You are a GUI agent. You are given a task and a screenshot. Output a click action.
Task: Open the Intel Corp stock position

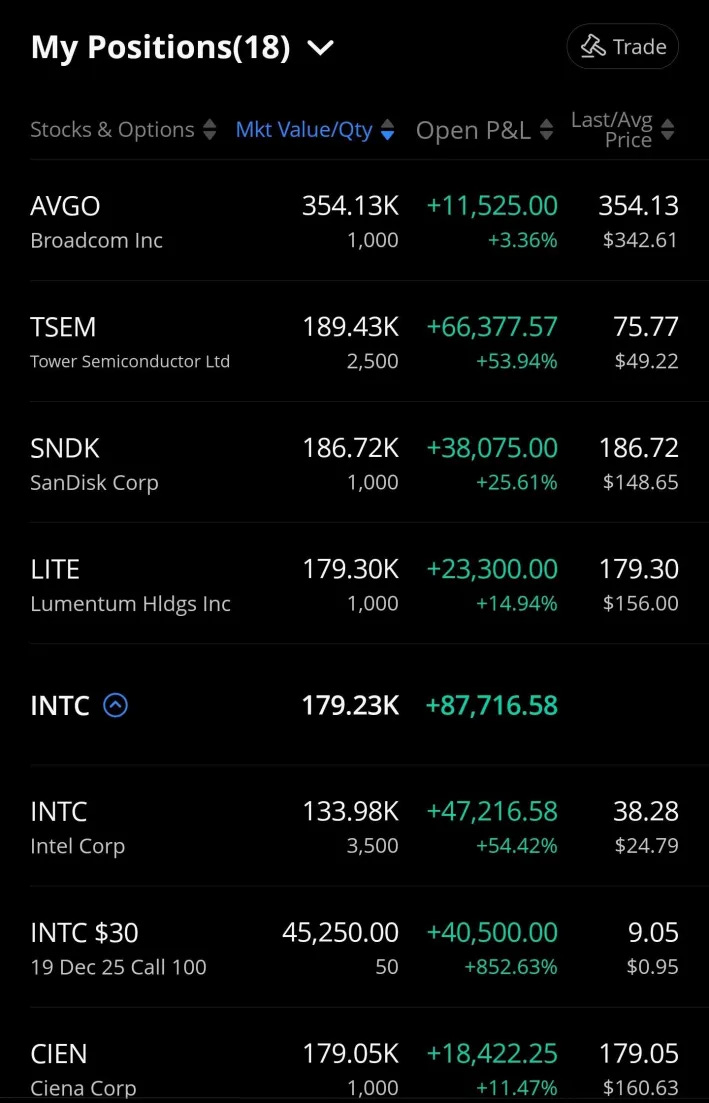[x=354, y=826]
